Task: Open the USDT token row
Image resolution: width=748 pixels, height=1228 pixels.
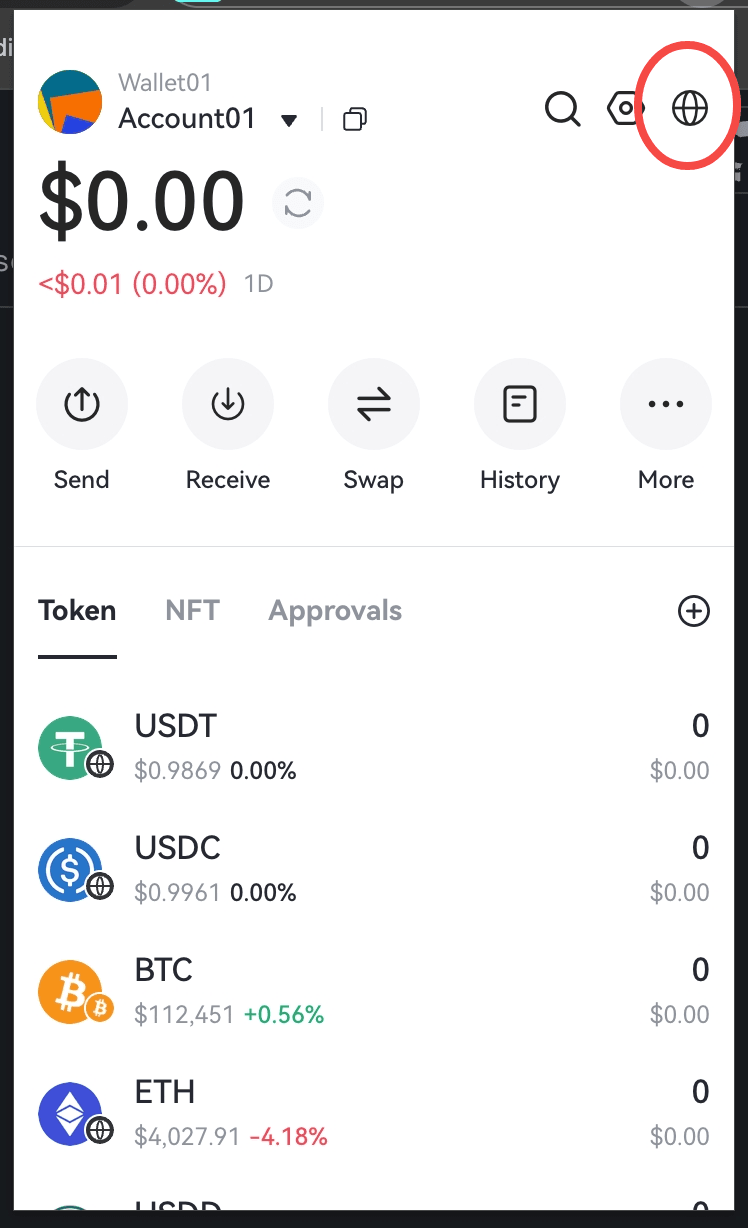Action: (x=374, y=748)
